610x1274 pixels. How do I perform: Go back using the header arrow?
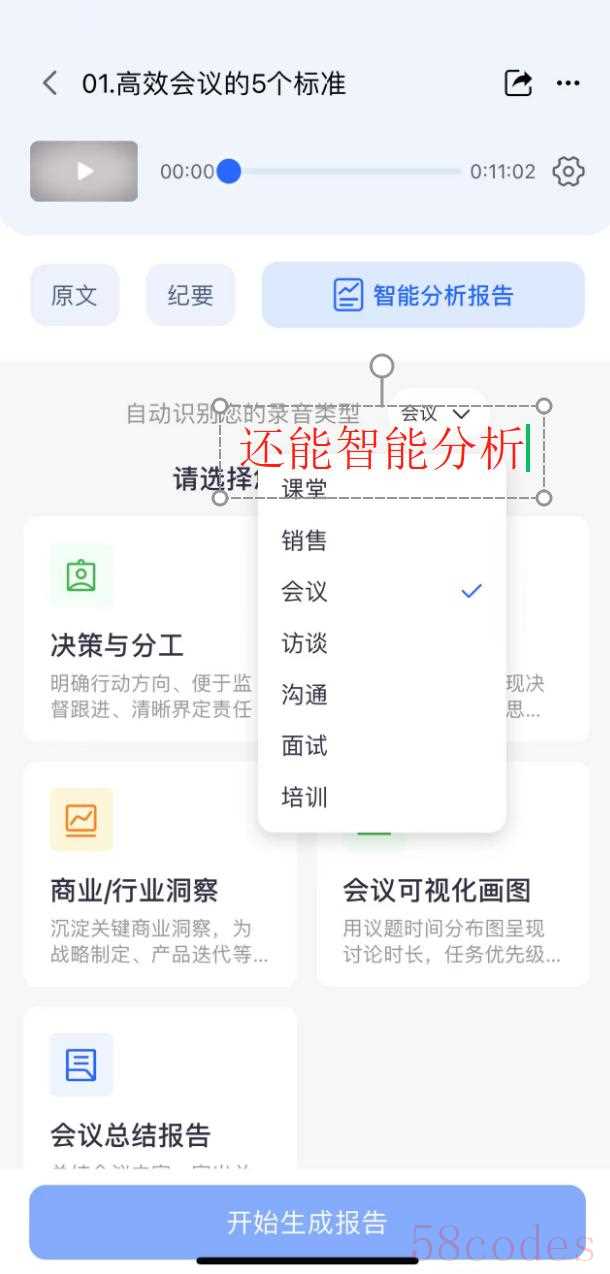(50, 83)
